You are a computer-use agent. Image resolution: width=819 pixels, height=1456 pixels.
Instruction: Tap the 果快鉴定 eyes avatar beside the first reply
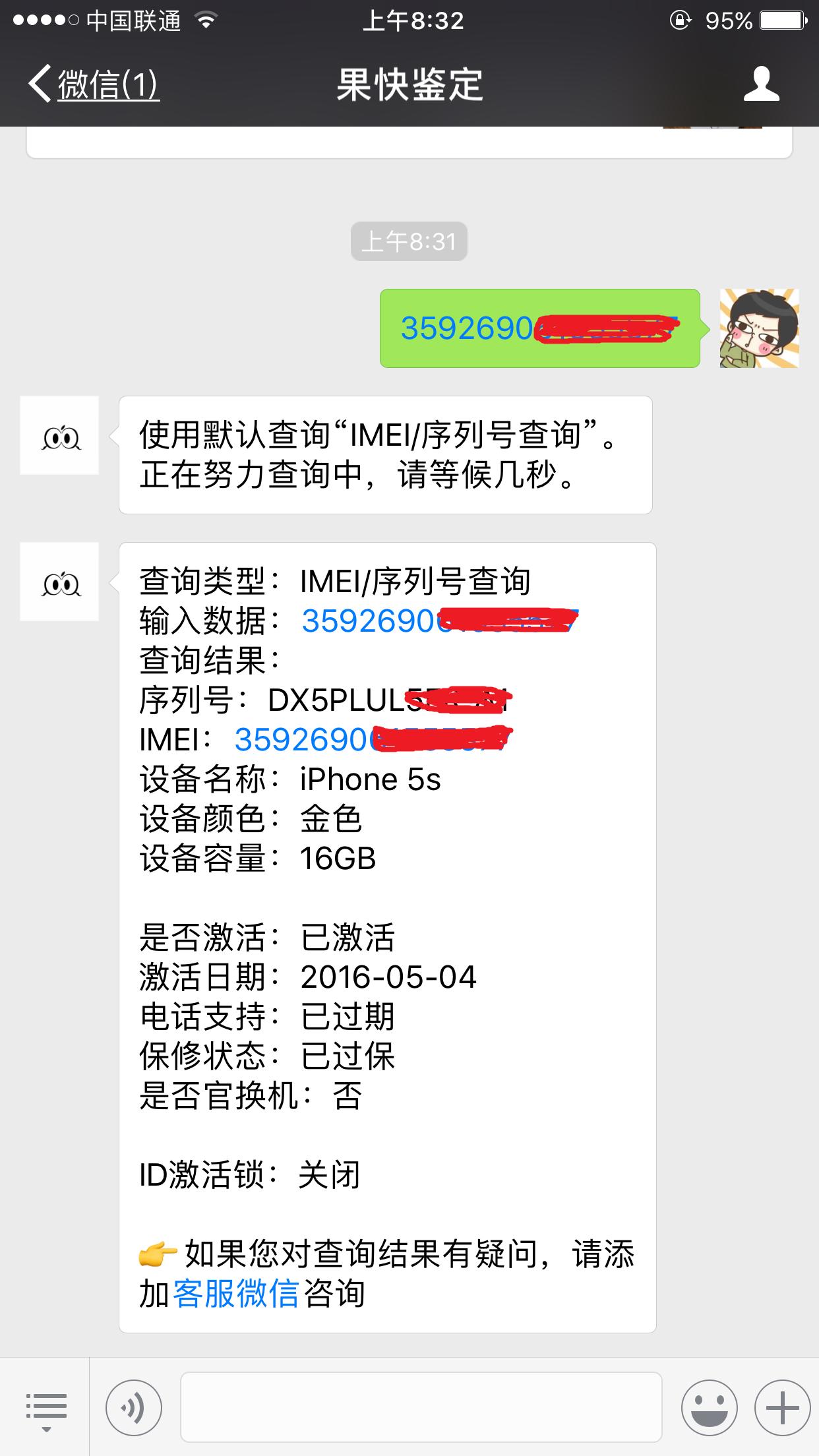60,437
